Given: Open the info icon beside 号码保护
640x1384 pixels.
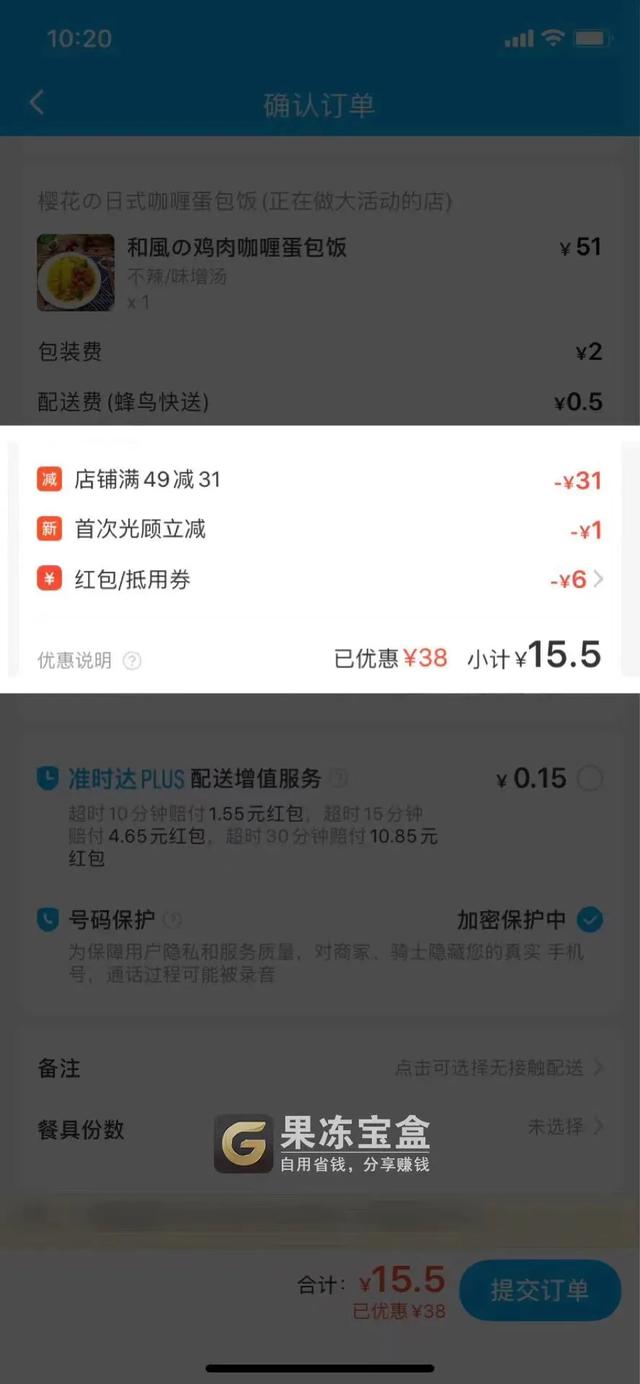Looking at the screenshot, I should [x=173, y=920].
